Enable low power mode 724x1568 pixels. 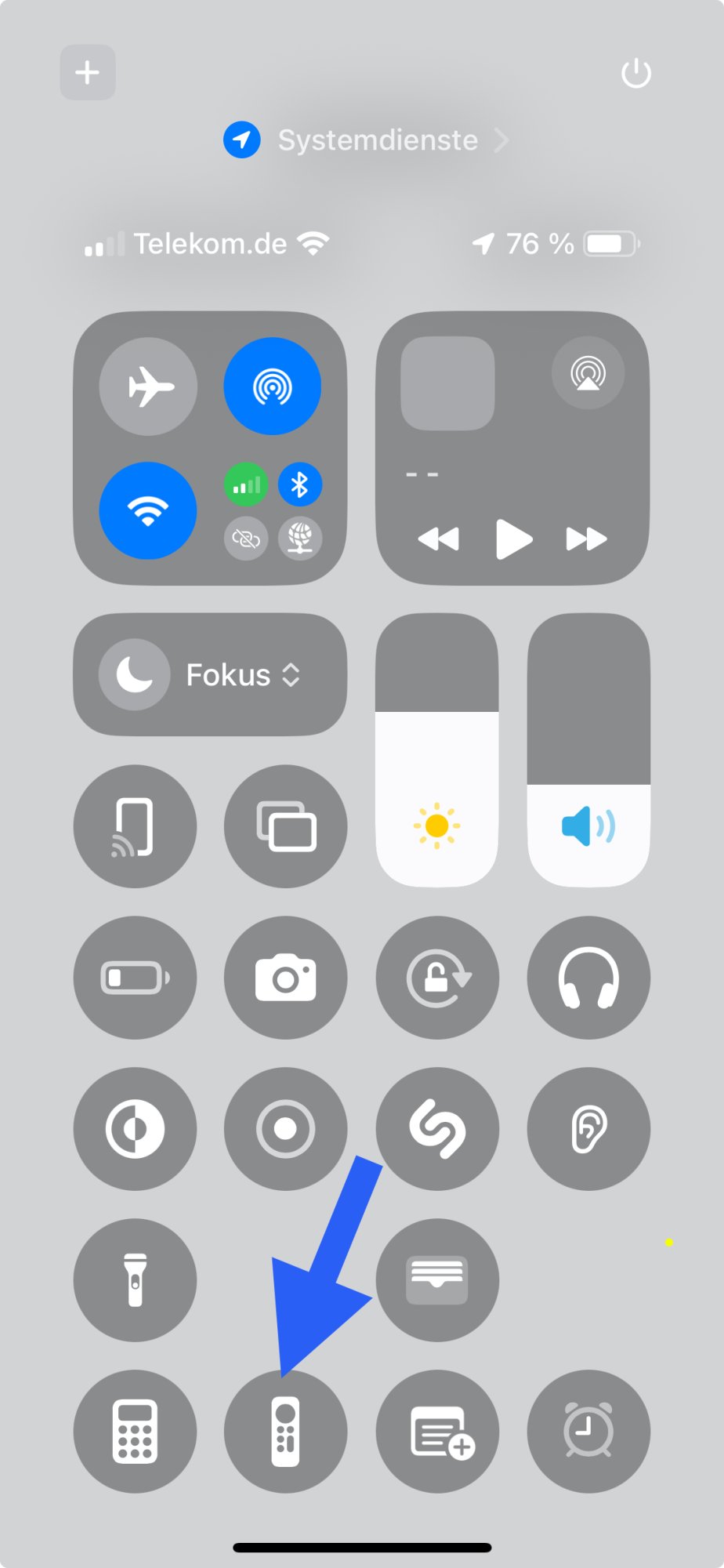135,978
